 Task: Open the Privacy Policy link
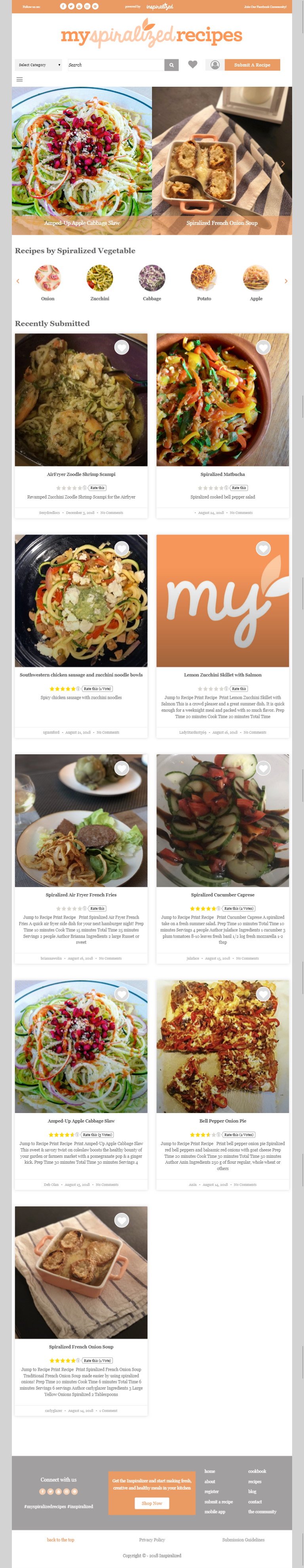[x=152, y=1539]
